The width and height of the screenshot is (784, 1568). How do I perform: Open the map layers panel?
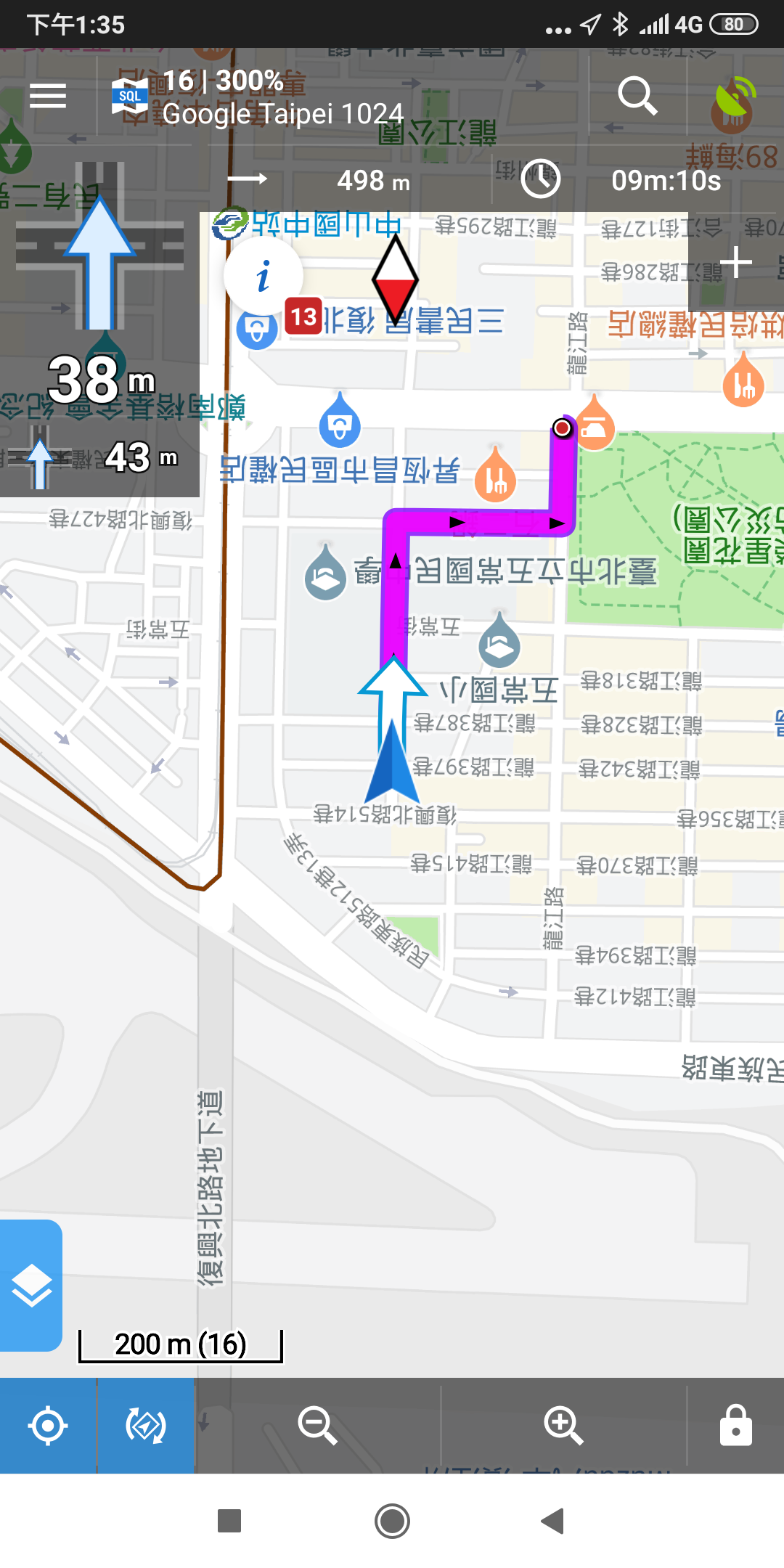(31, 1285)
